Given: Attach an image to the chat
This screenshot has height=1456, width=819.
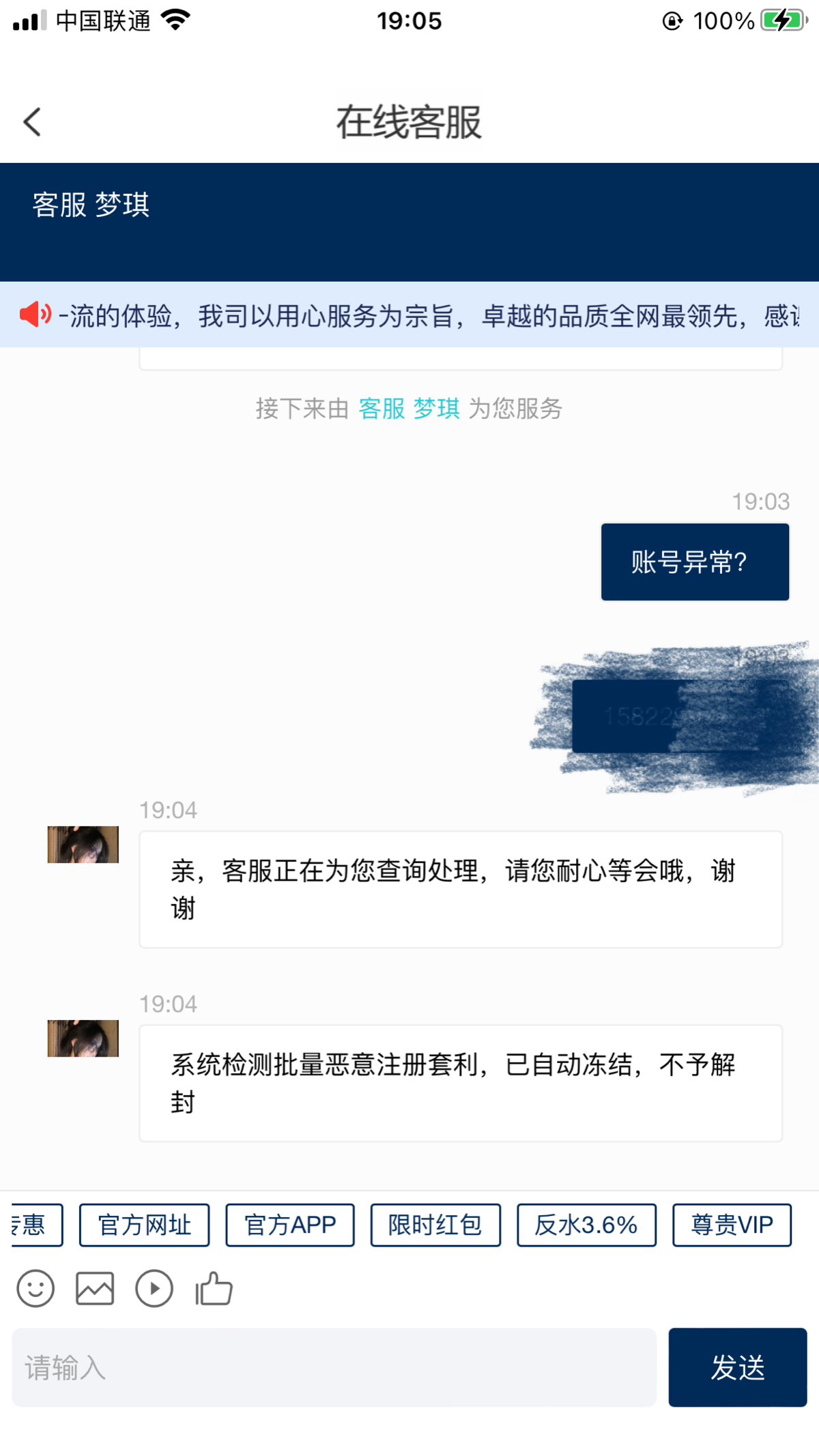Looking at the screenshot, I should point(95,1289).
